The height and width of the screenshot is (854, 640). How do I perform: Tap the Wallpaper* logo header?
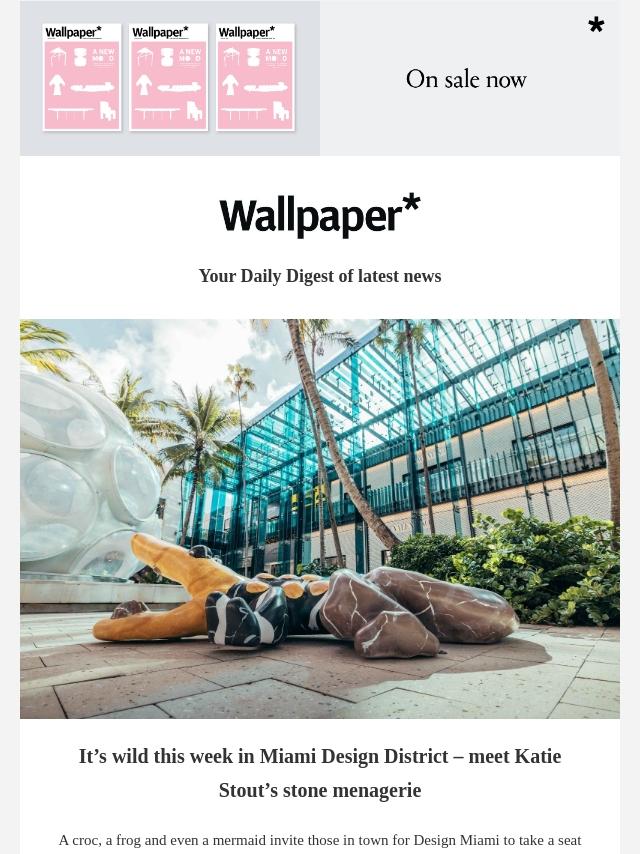point(320,216)
